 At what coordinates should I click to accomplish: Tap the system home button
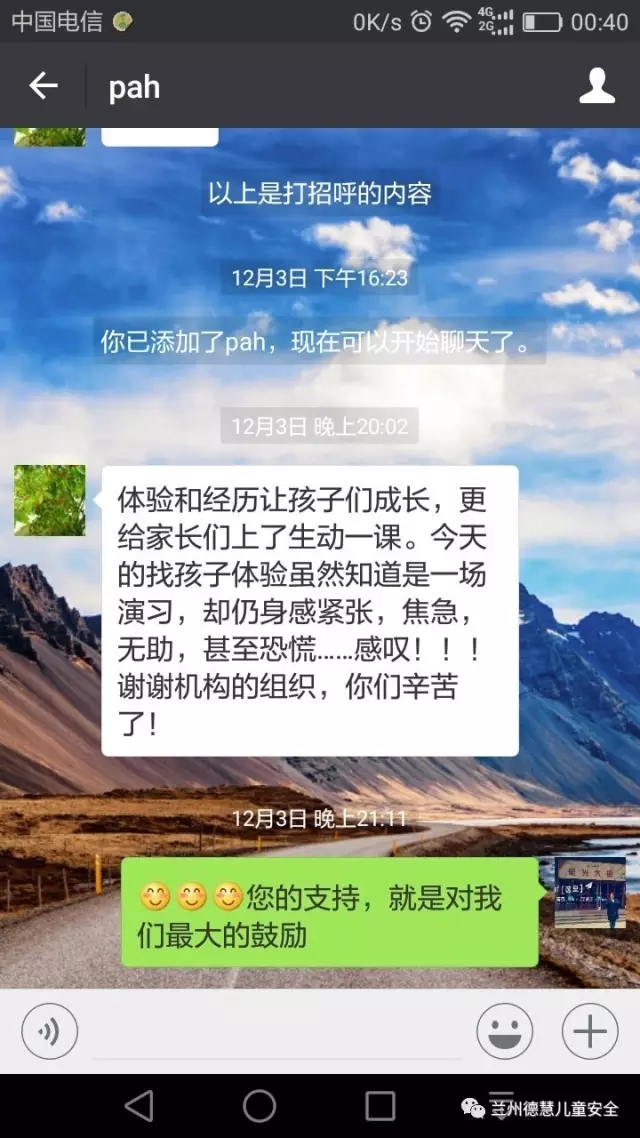[x=260, y=1106]
